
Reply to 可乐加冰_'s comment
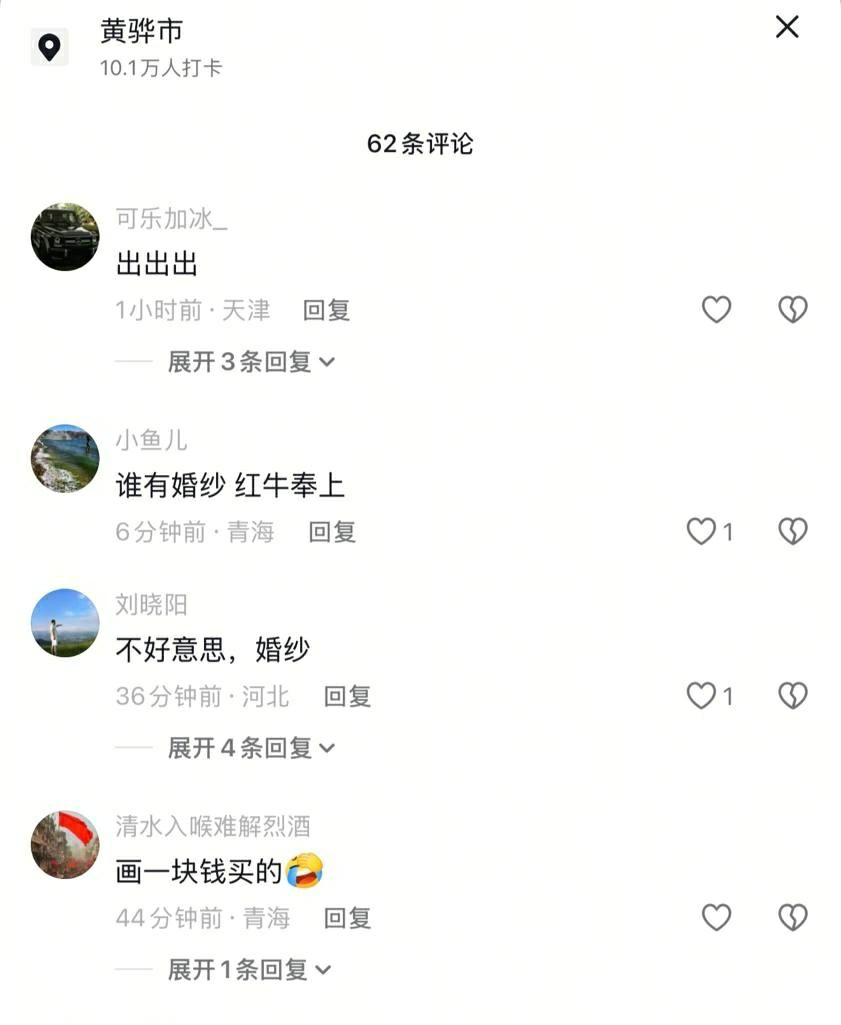tap(326, 310)
